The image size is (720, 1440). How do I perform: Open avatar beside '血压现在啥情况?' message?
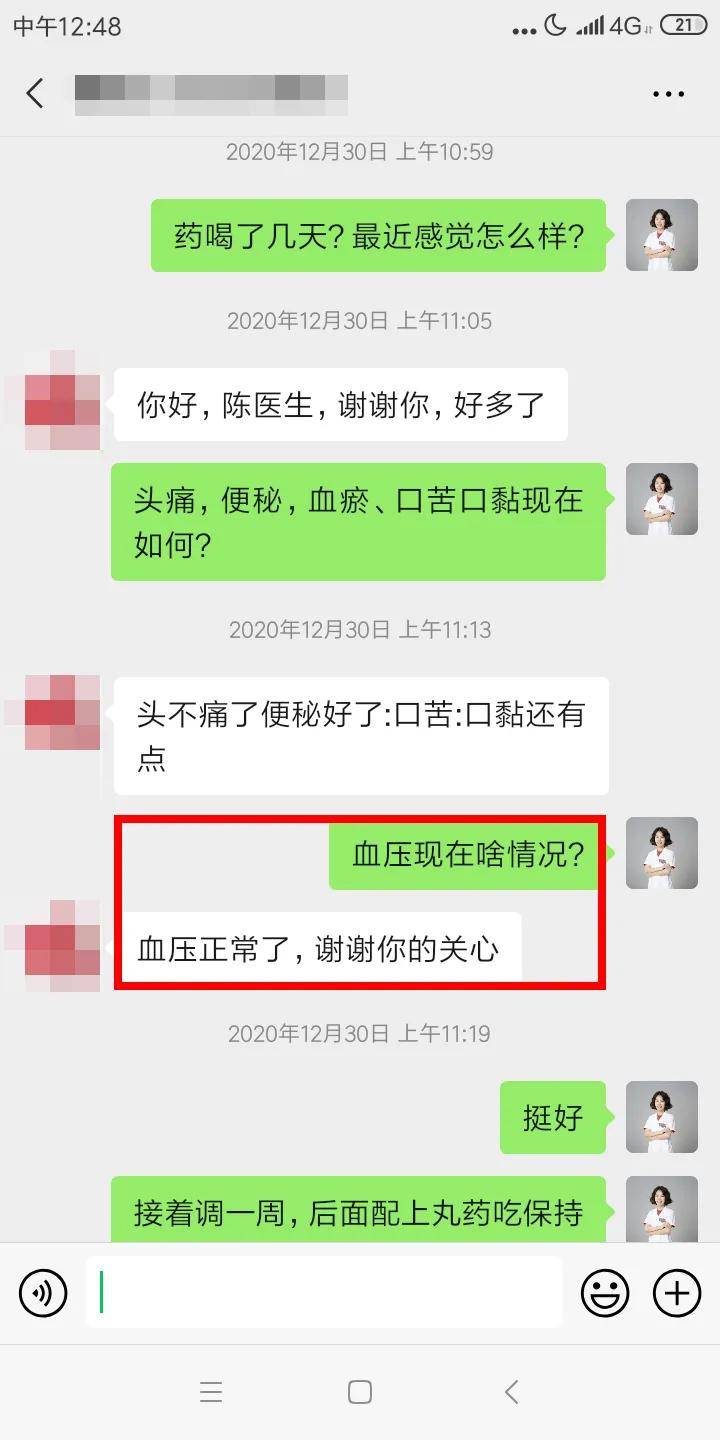[x=661, y=853]
